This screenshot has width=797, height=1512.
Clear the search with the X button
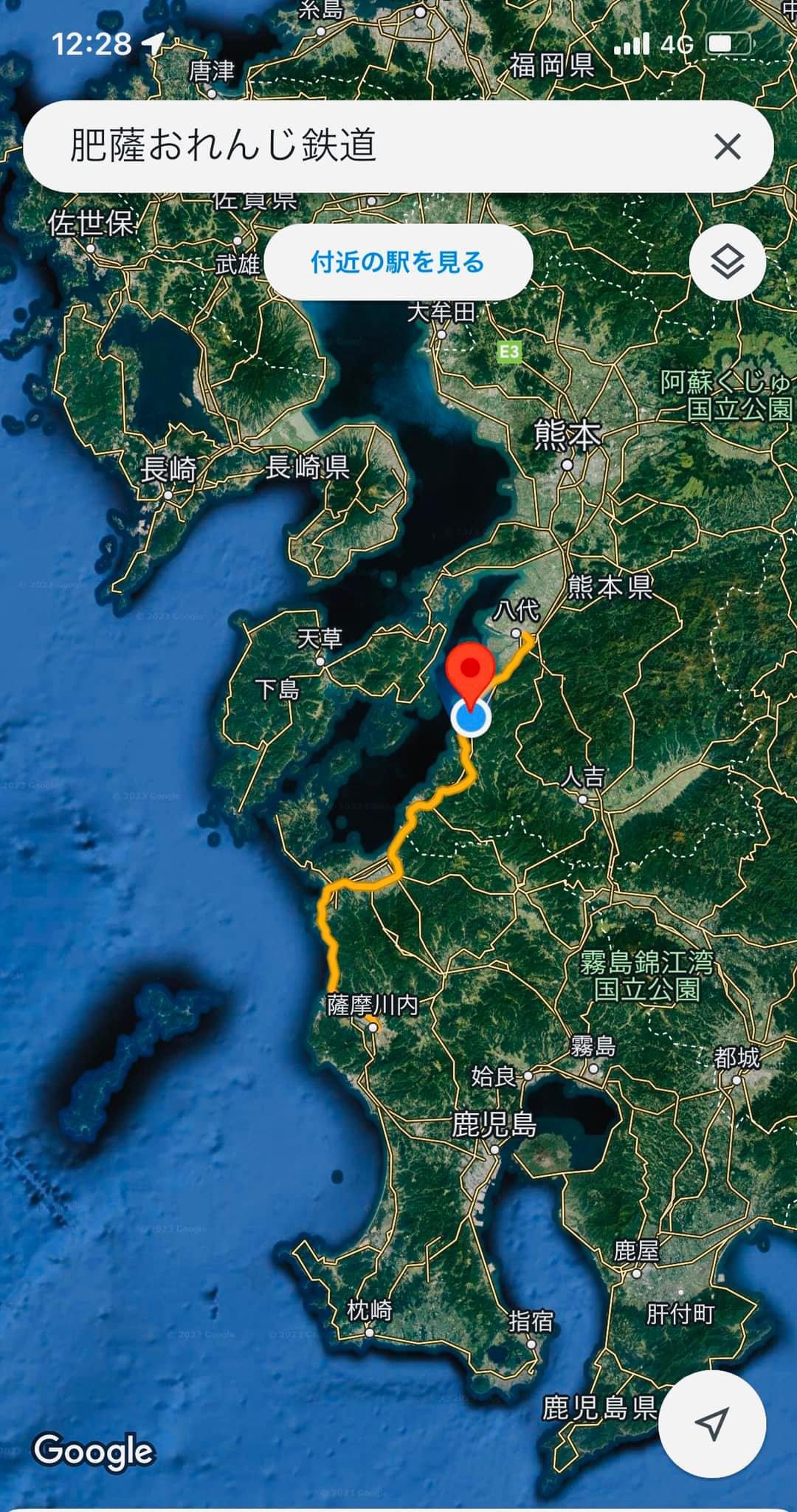point(727,147)
